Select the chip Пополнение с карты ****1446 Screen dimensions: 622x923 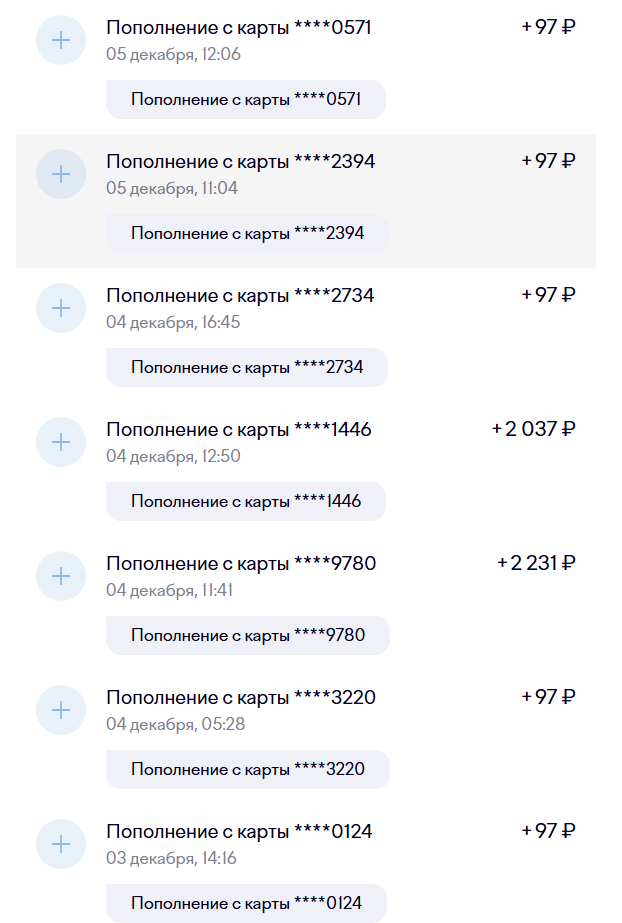(246, 502)
